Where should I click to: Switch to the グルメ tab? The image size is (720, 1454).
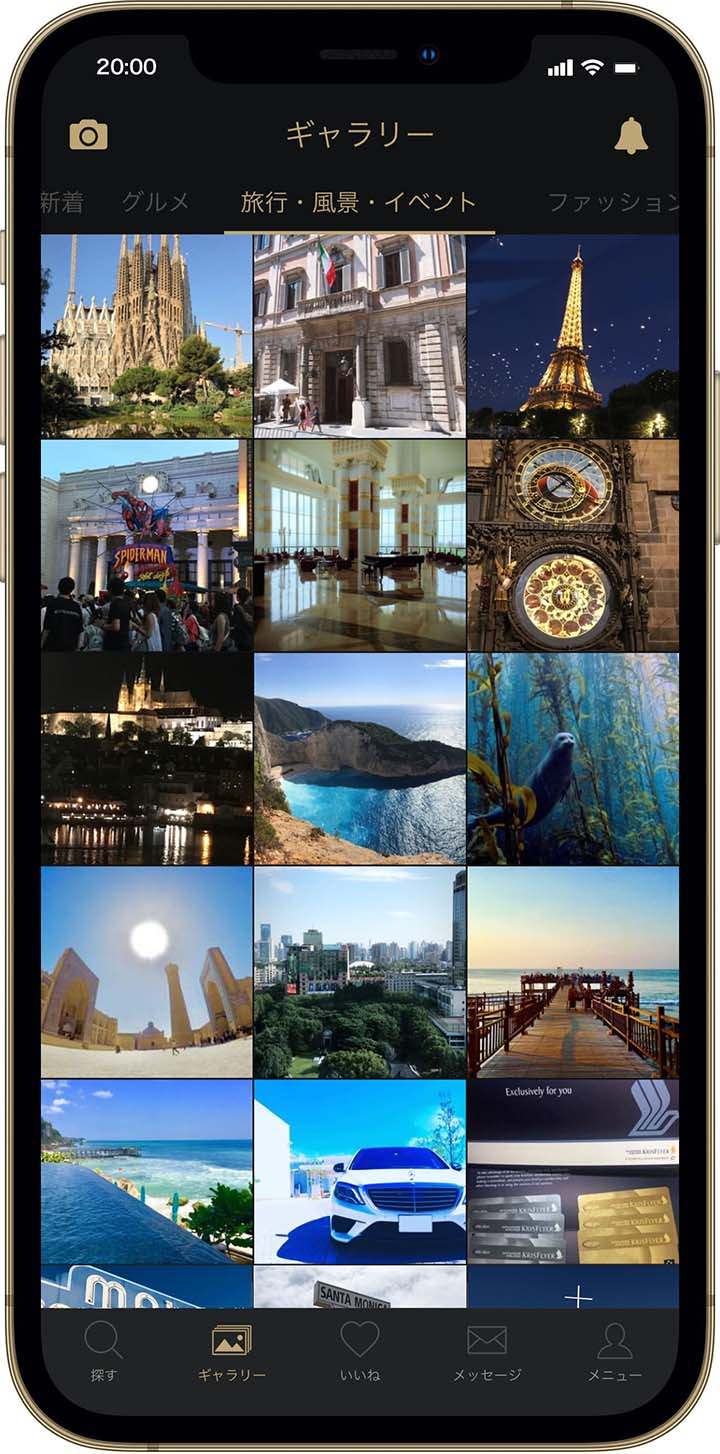[x=156, y=202]
